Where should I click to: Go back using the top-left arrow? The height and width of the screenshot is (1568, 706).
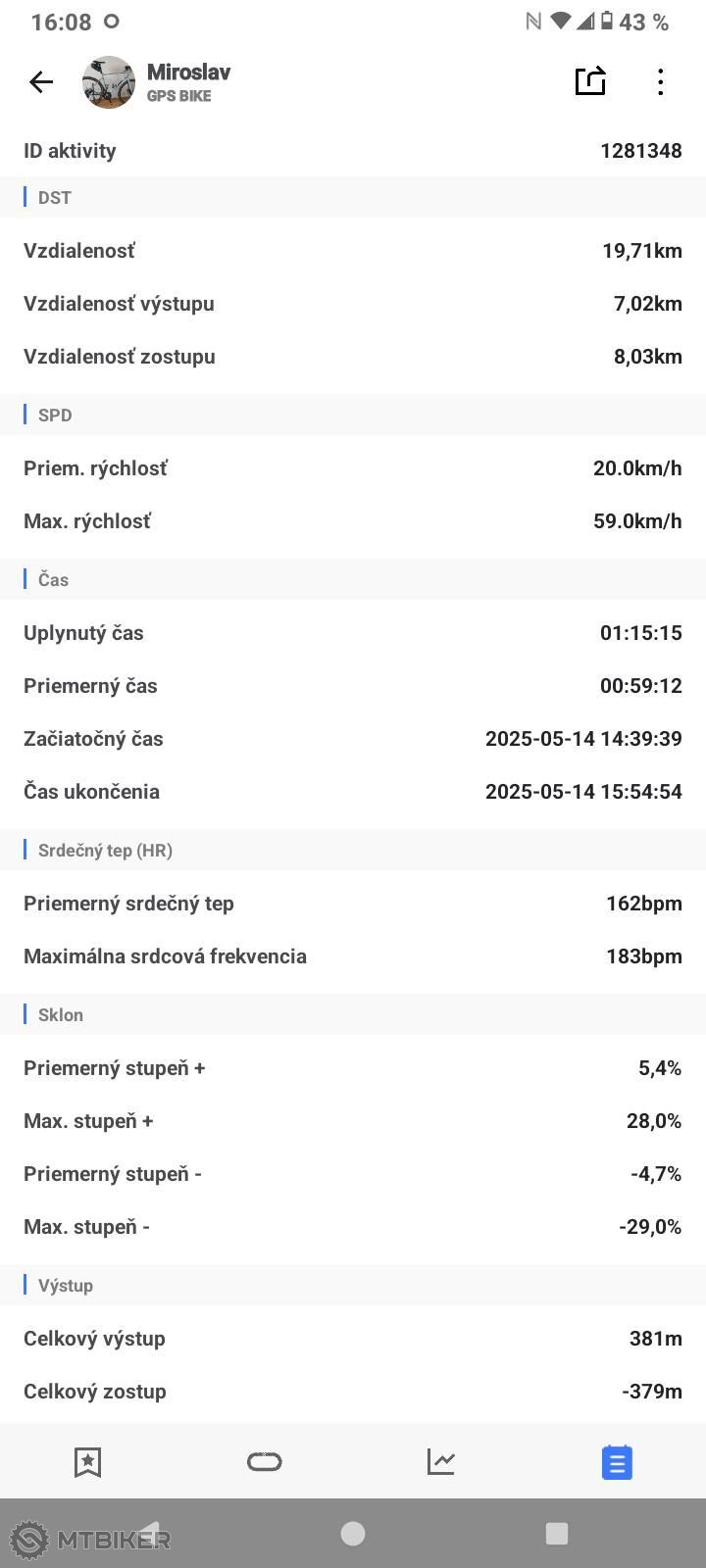41,82
